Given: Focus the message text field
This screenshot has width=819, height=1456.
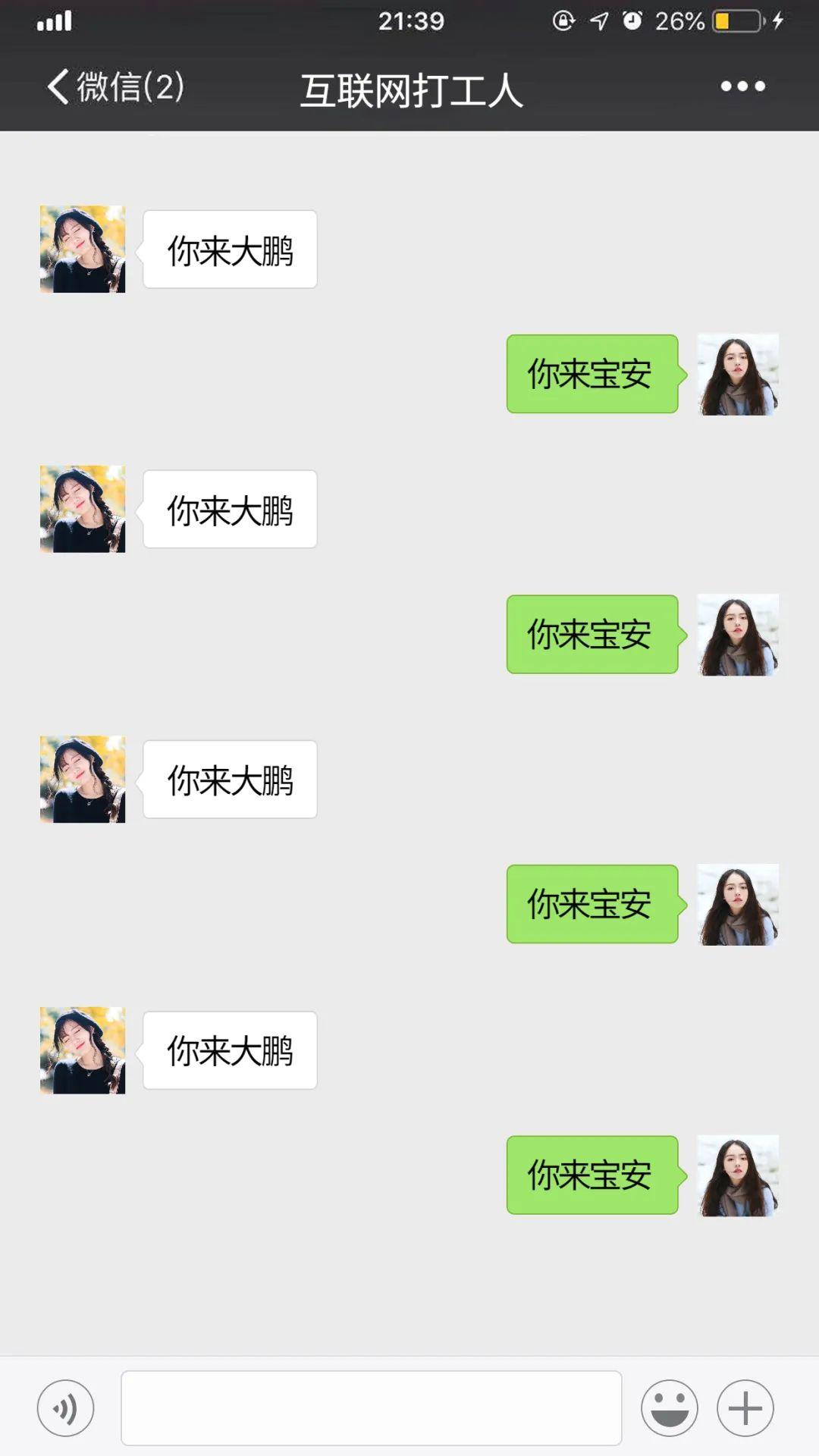Looking at the screenshot, I should coord(371,1408).
